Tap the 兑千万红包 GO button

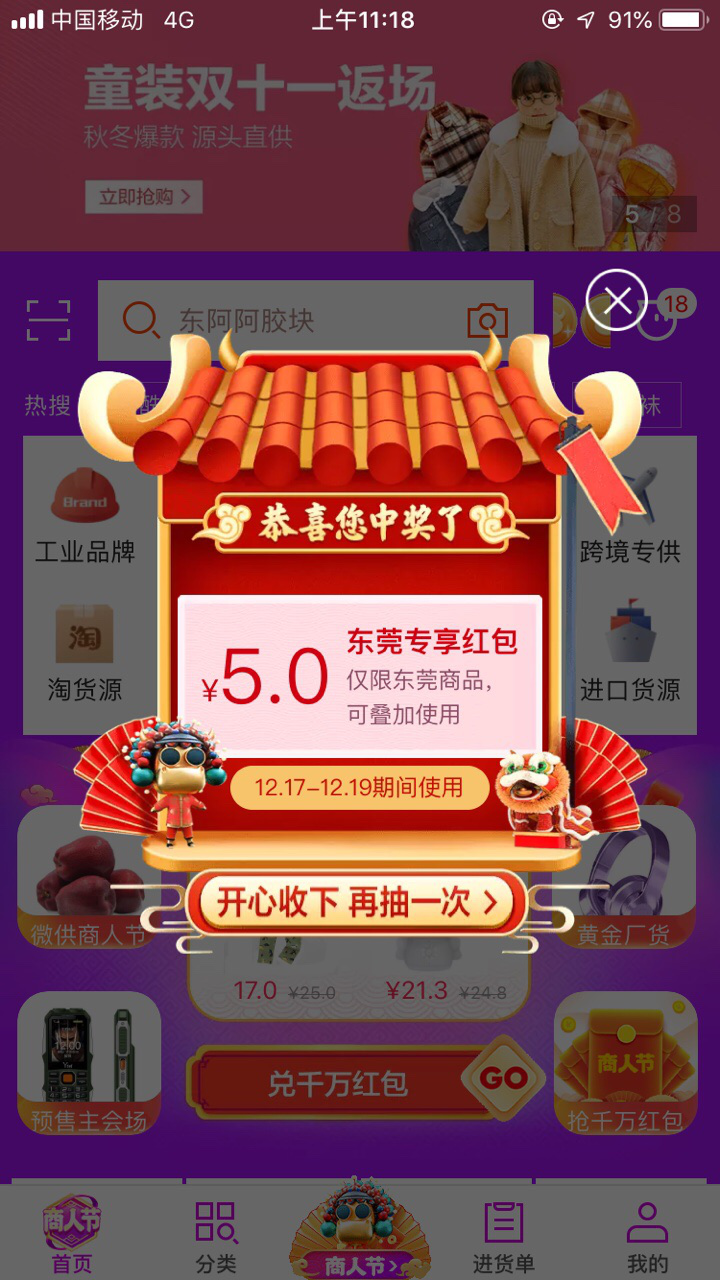click(x=503, y=1078)
